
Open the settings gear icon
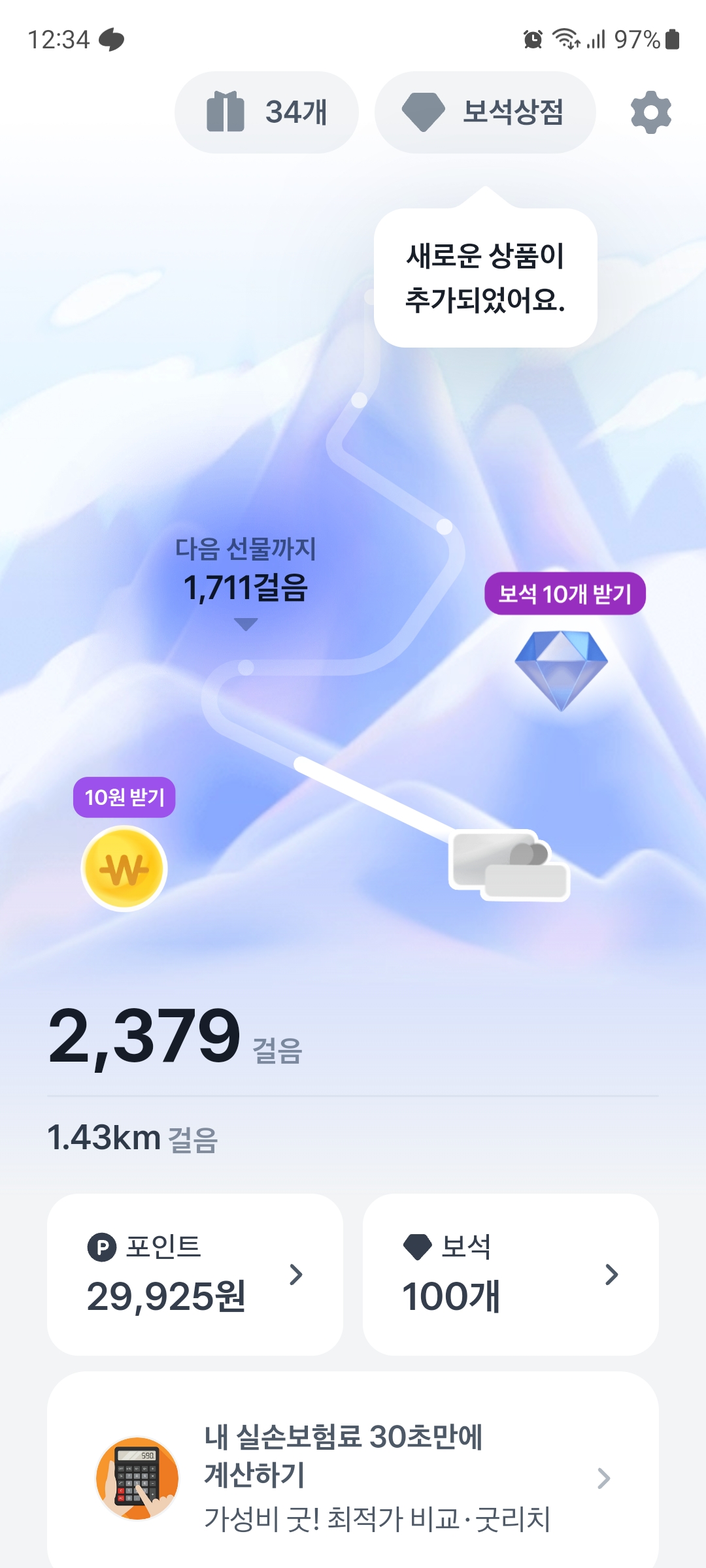tap(650, 112)
